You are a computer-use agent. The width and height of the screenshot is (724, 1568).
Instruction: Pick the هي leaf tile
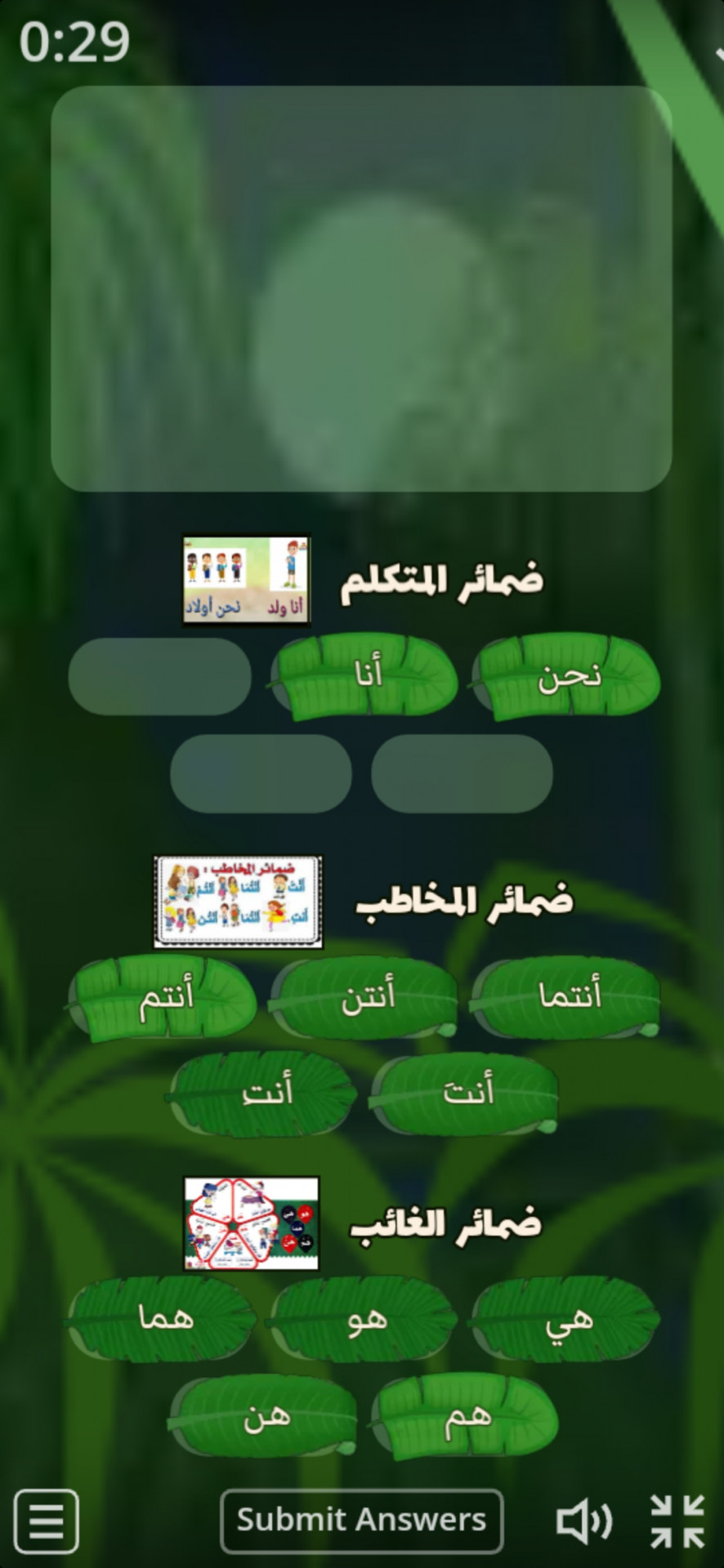[x=566, y=1318]
